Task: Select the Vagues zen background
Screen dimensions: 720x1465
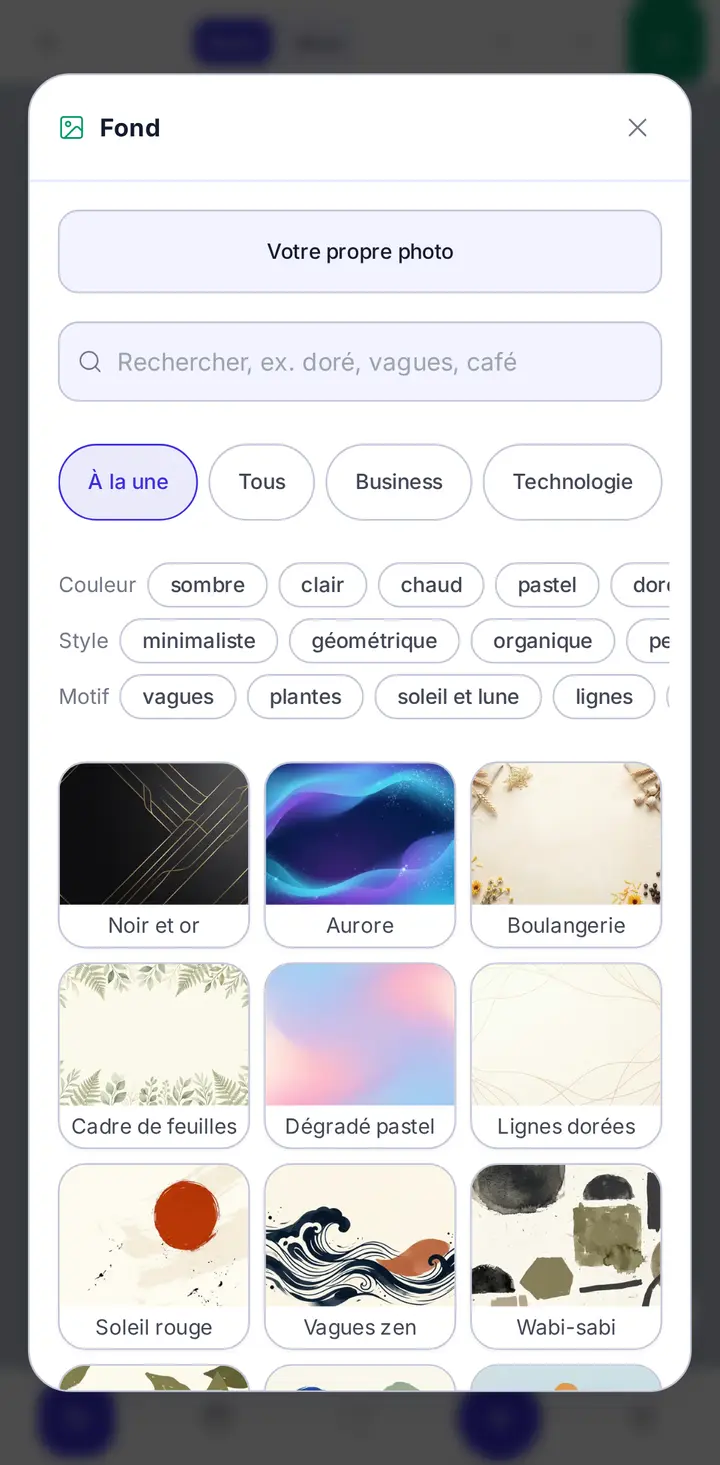Action: coord(360,1257)
